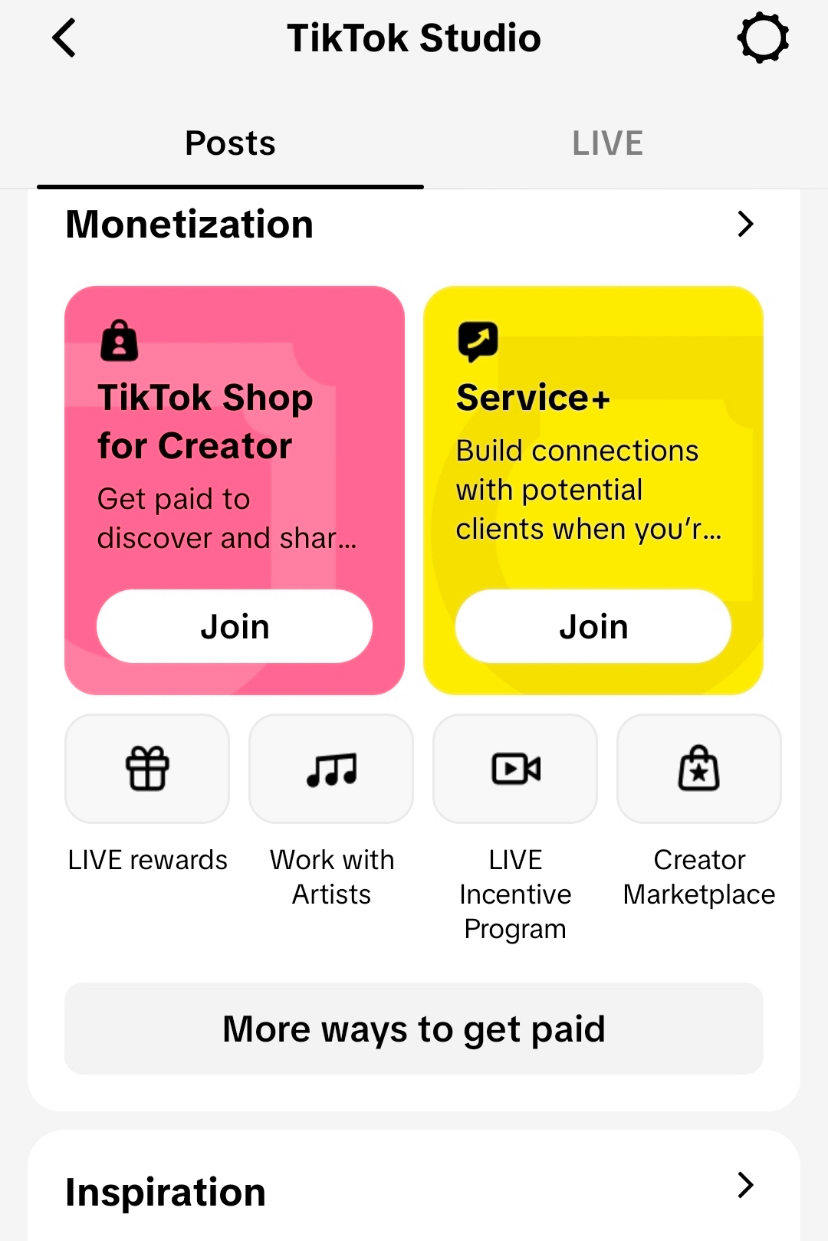The width and height of the screenshot is (828, 1241).
Task: Switch to the LIVE tab
Action: [x=607, y=143]
